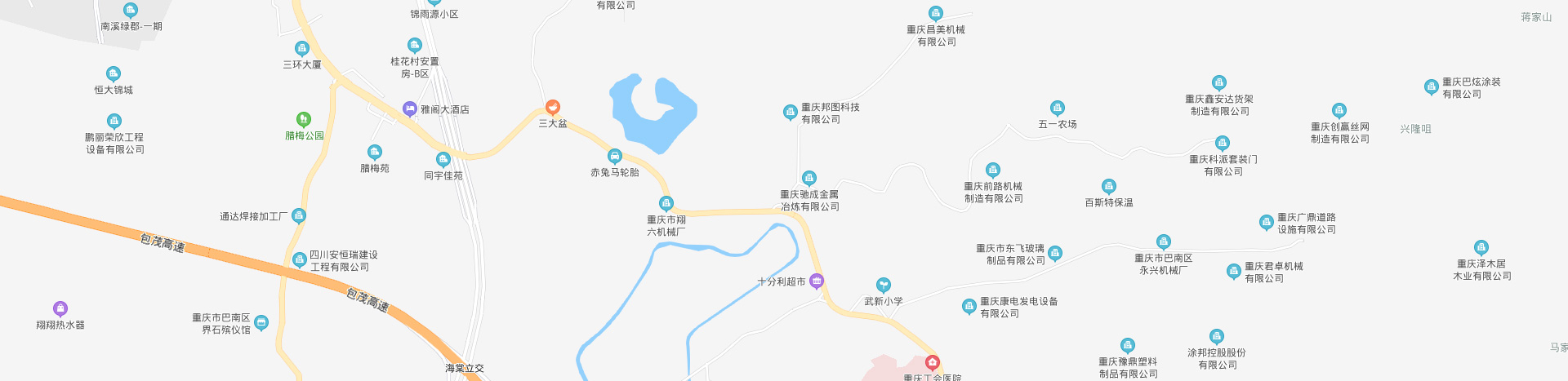The height and width of the screenshot is (381, 1568).
Task: Tap the 三大盆 restaurant marker
Action: pyautogui.click(x=553, y=108)
